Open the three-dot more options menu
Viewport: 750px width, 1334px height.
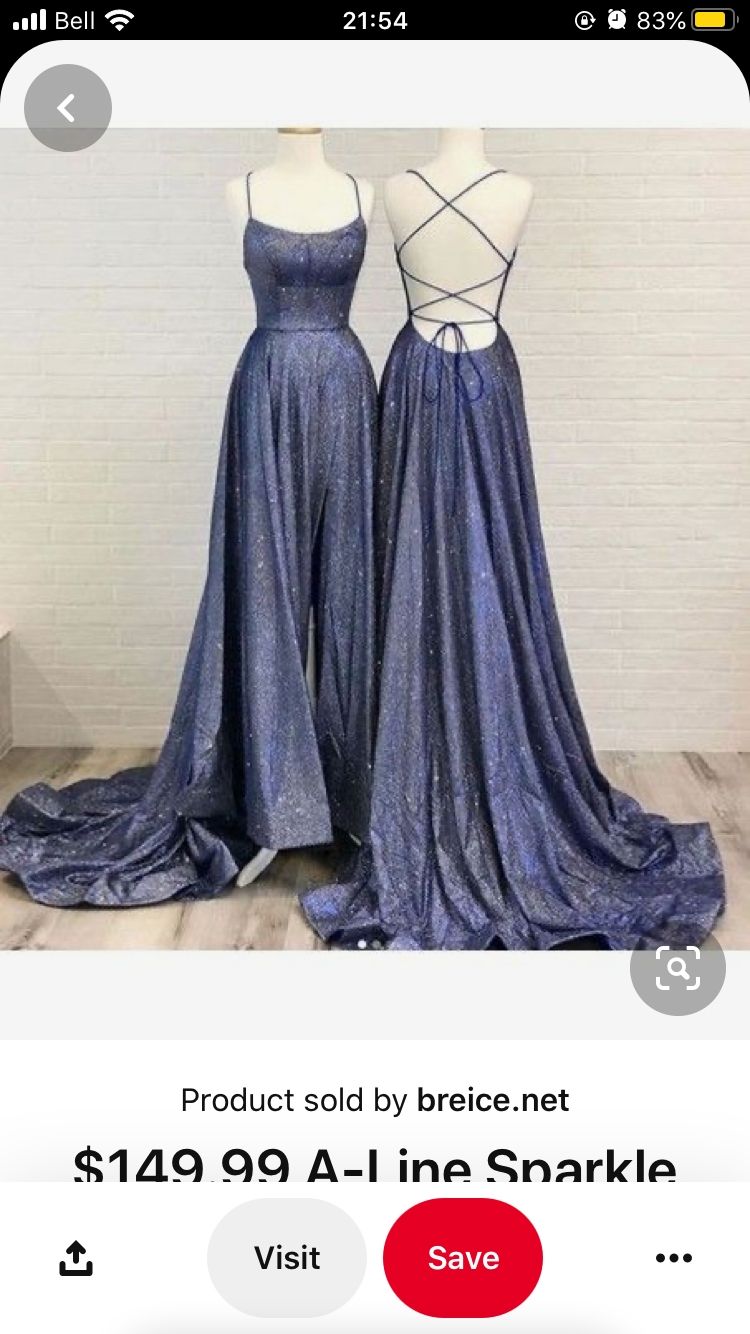(674, 1258)
